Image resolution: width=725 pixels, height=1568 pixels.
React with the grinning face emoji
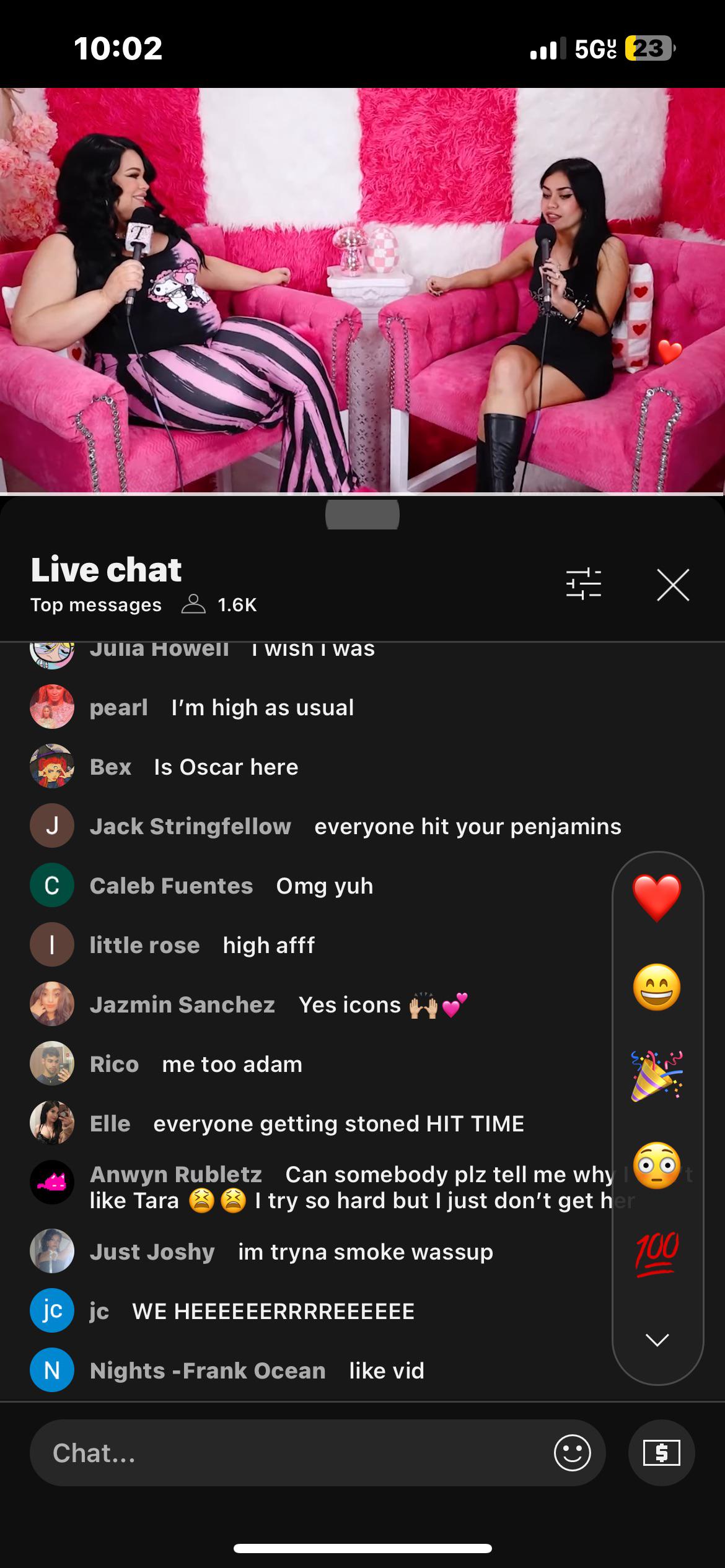click(x=657, y=987)
